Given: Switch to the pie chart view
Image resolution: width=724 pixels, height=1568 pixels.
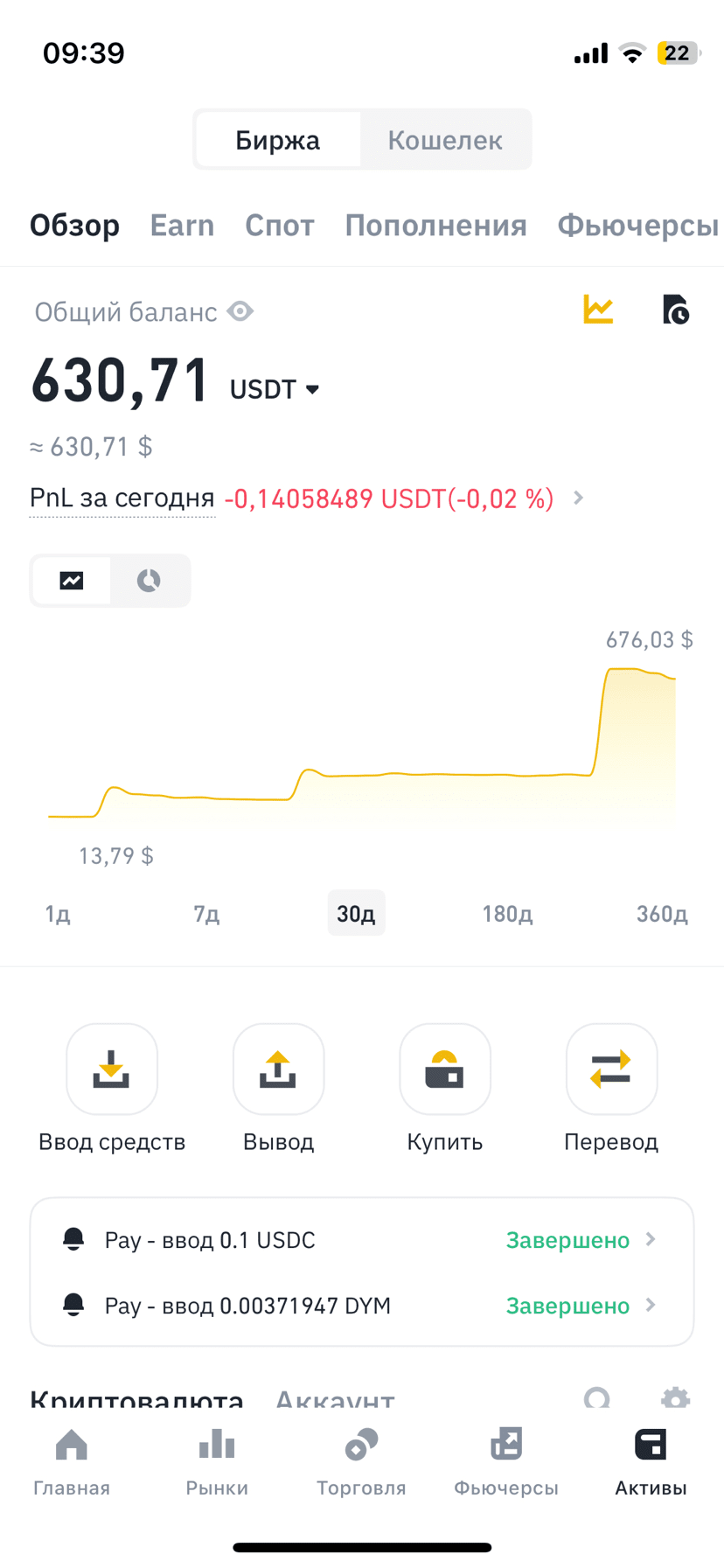Looking at the screenshot, I should 149,581.
